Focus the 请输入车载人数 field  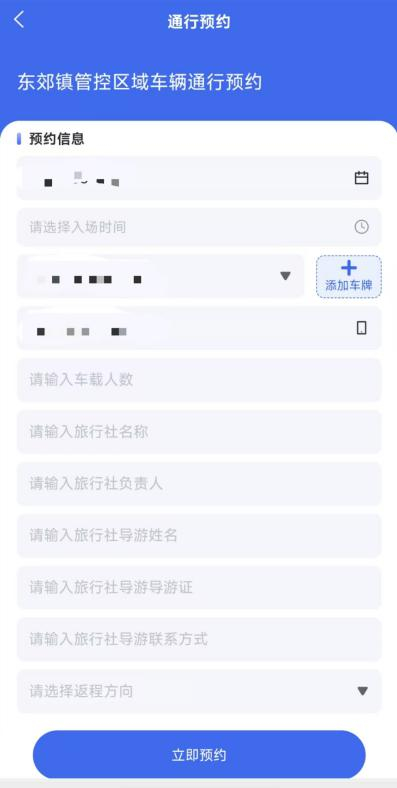coord(199,380)
